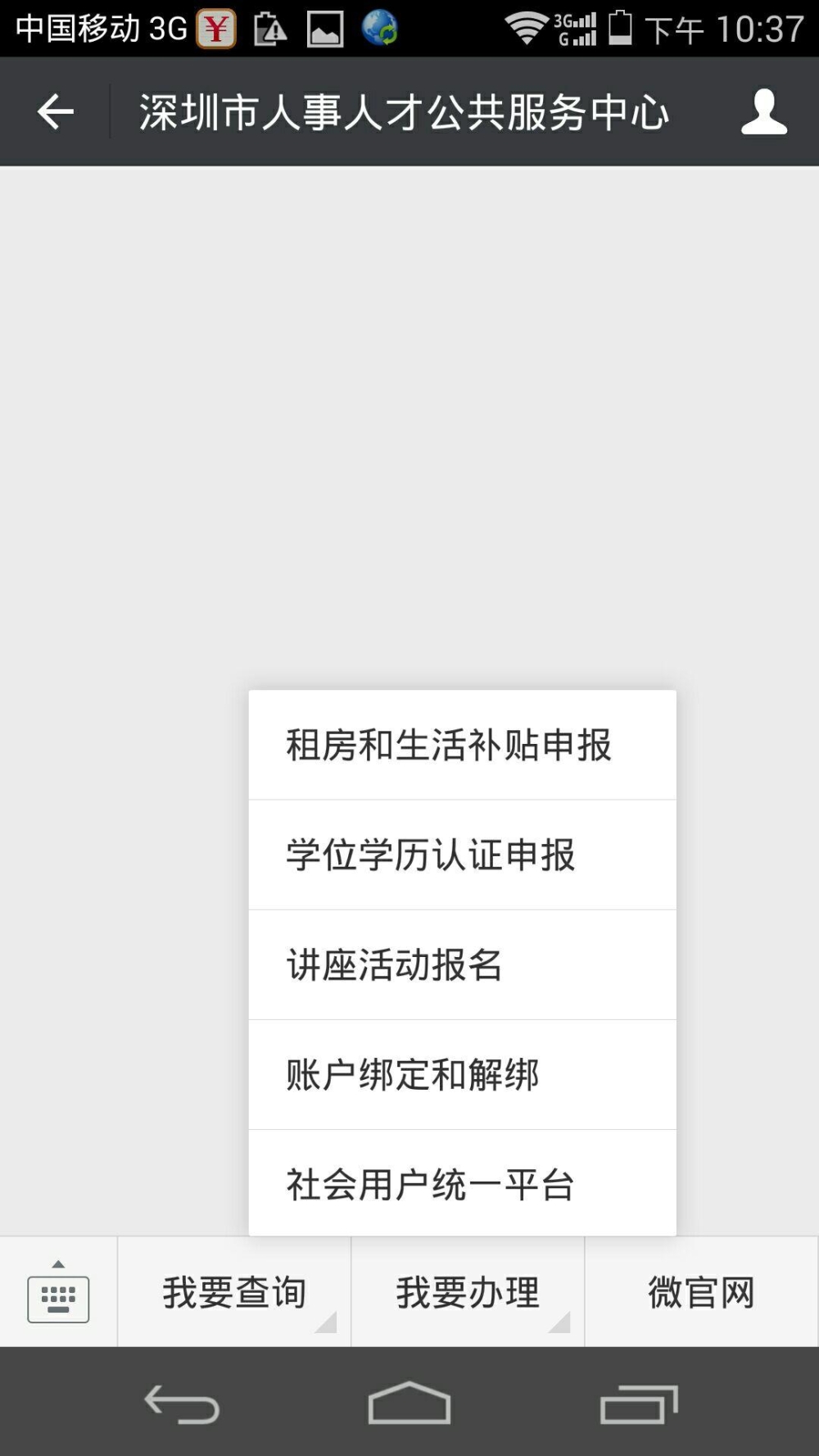Select 社会用户统一平台
The height and width of the screenshot is (1456, 819).
(x=463, y=1183)
